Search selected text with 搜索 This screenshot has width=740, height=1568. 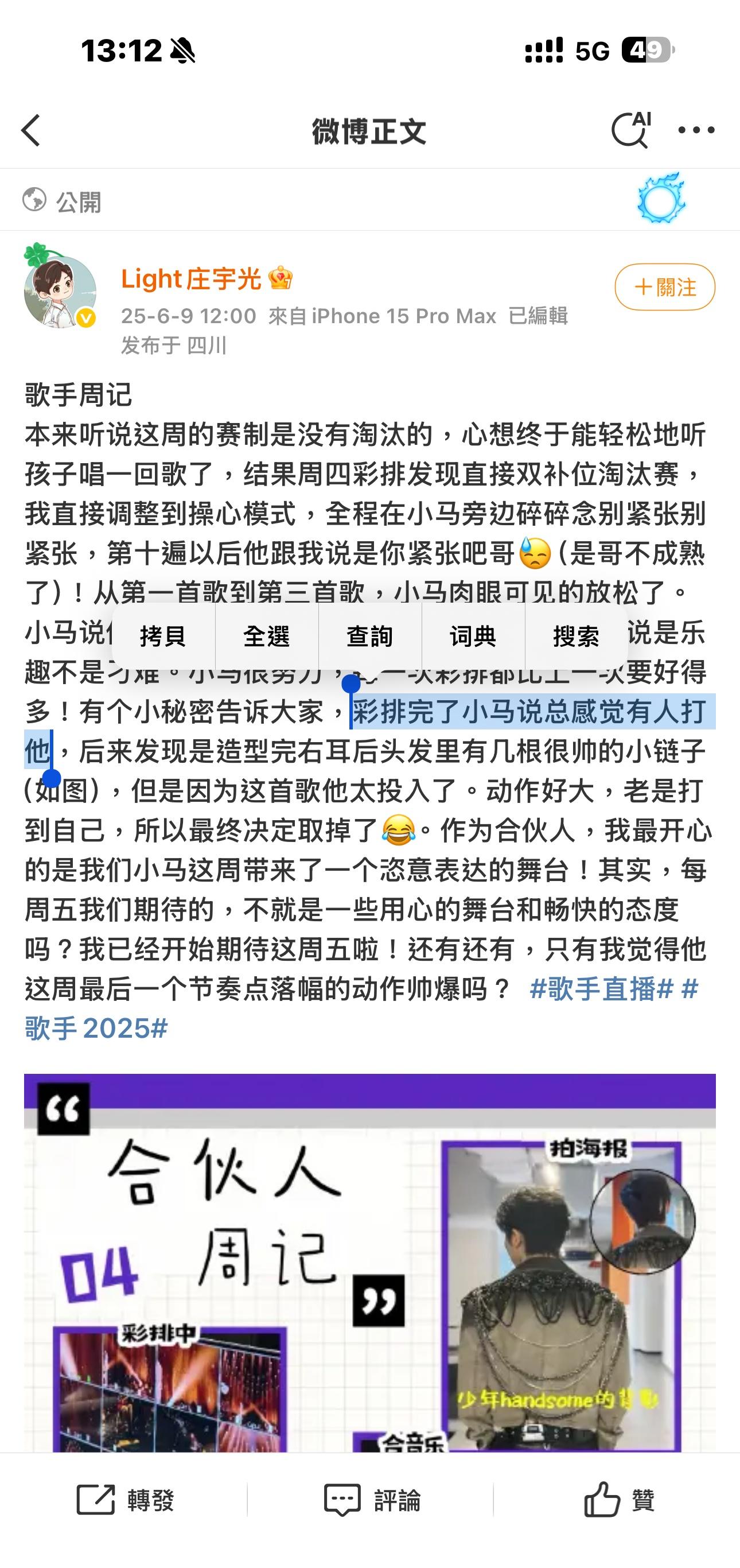[577, 636]
